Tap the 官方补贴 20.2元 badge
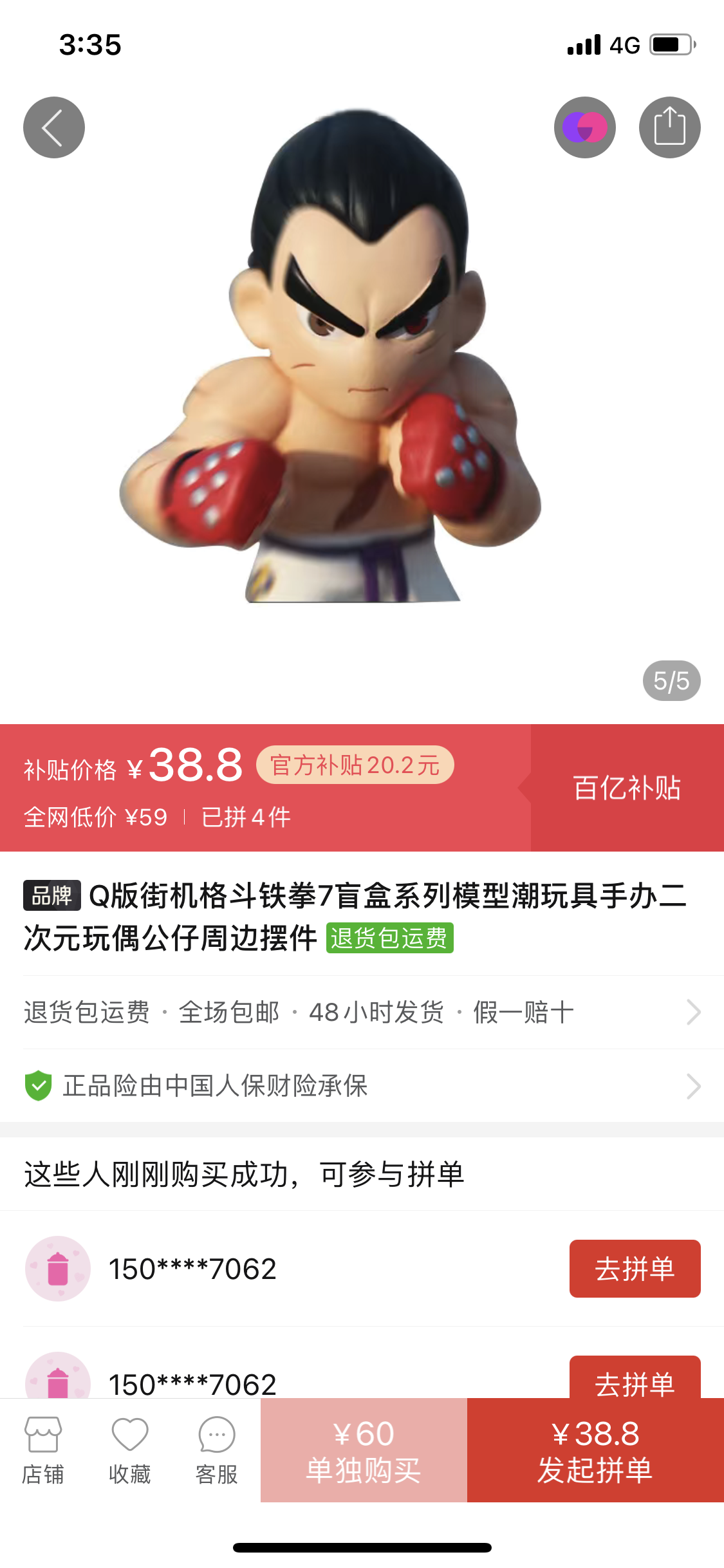The image size is (724, 1568). pyautogui.click(x=355, y=765)
